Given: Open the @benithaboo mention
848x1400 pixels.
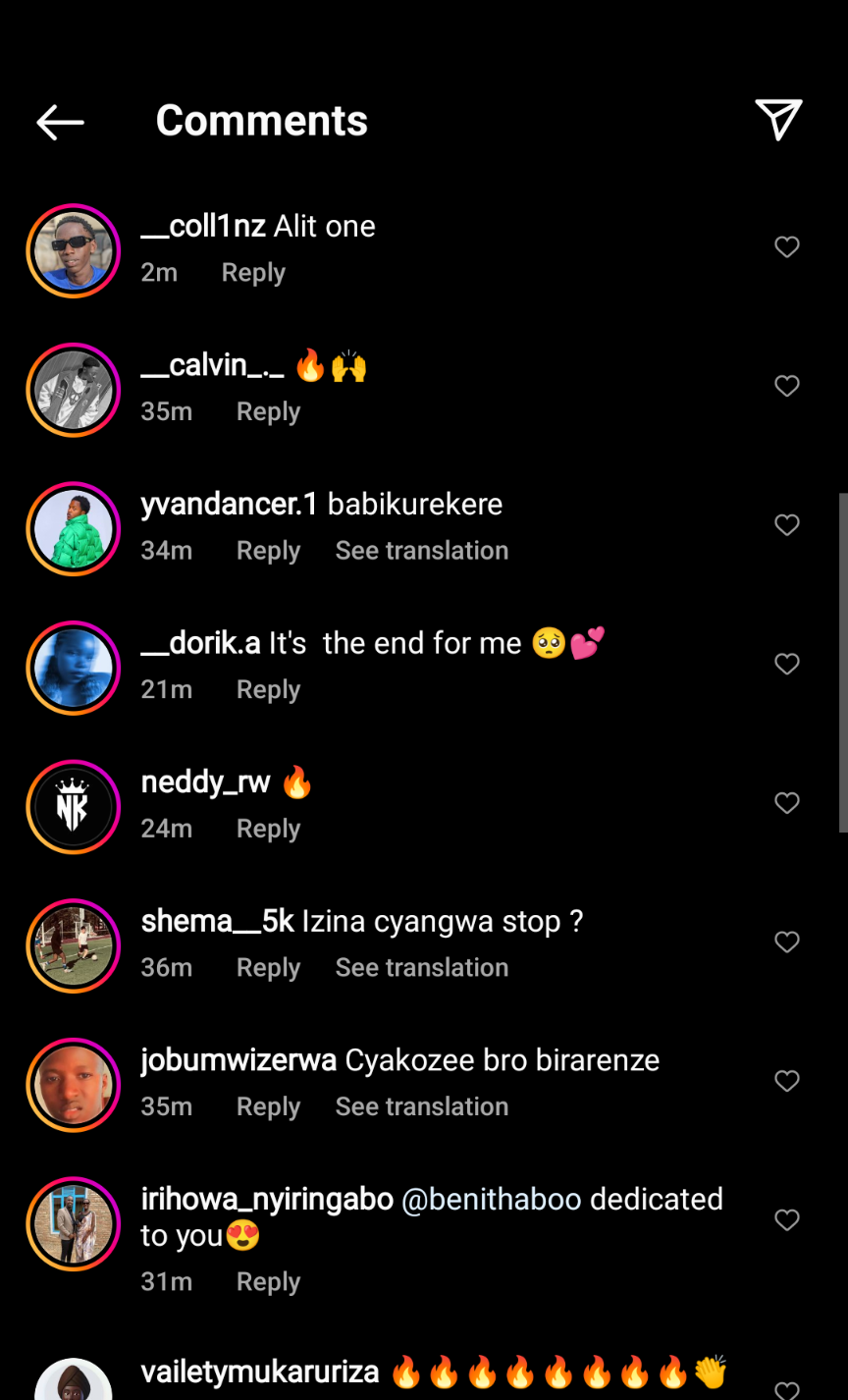Looking at the screenshot, I should click(x=491, y=1200).
